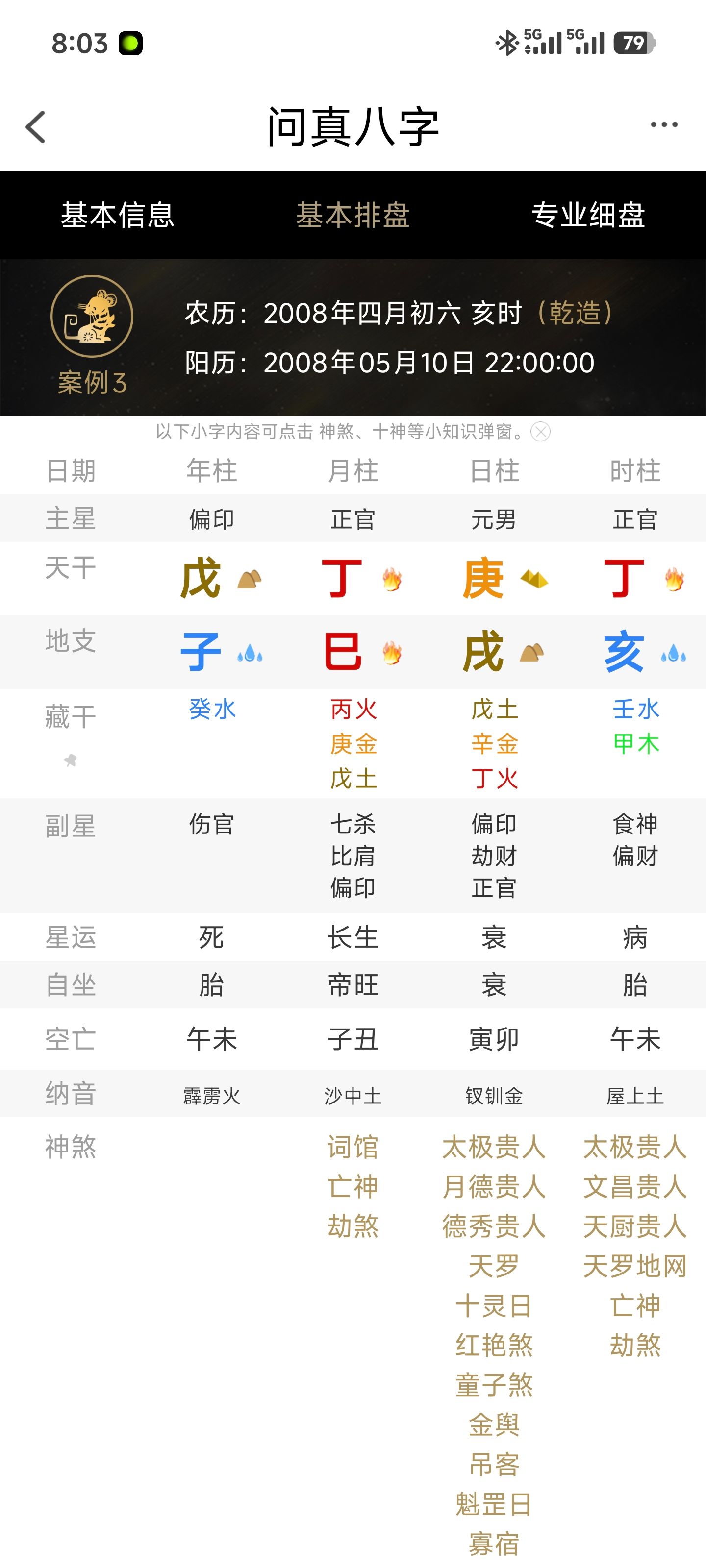
Task: Show details for 食神
Action: (x=635, y=824)
